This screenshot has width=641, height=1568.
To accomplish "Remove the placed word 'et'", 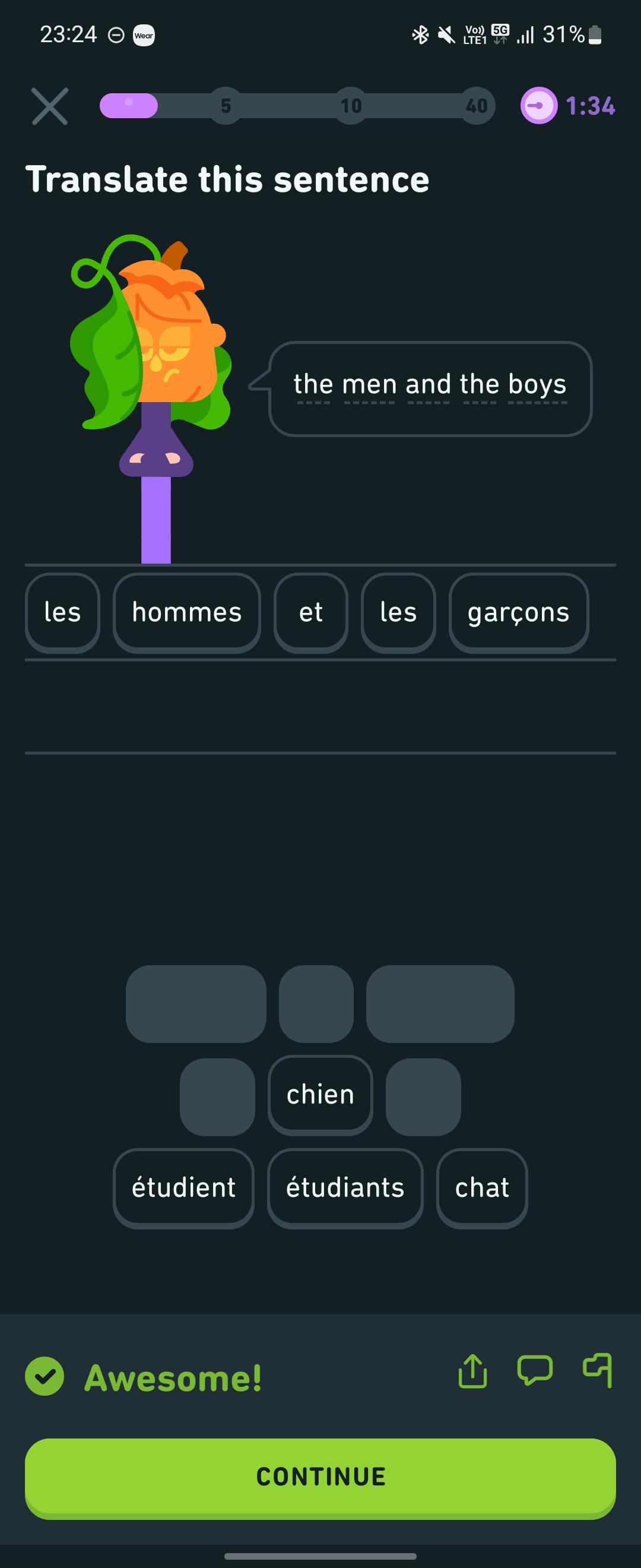I will pyautogui.click(x=311, y=612).
